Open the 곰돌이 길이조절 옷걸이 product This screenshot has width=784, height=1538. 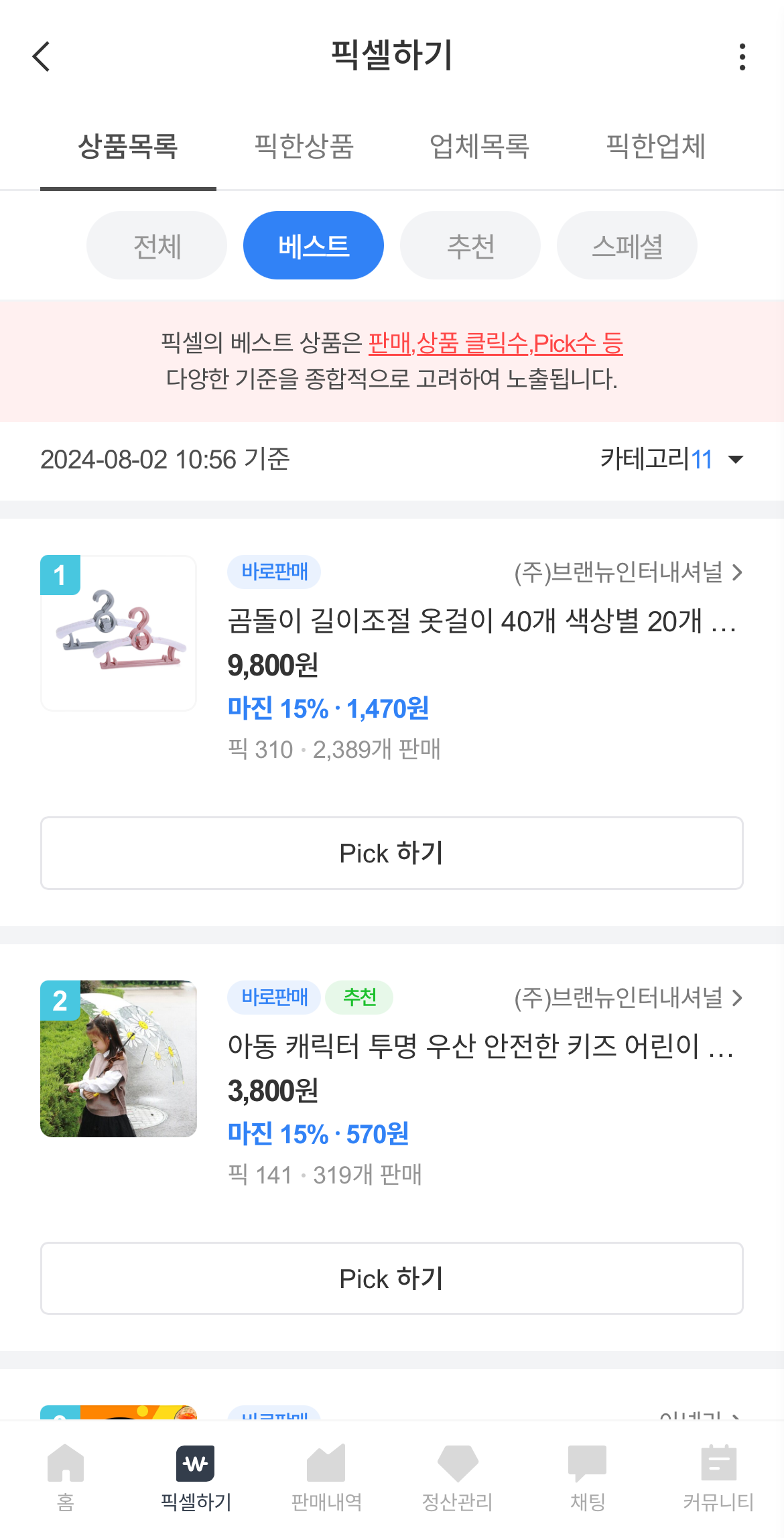[x=481, y=621]
